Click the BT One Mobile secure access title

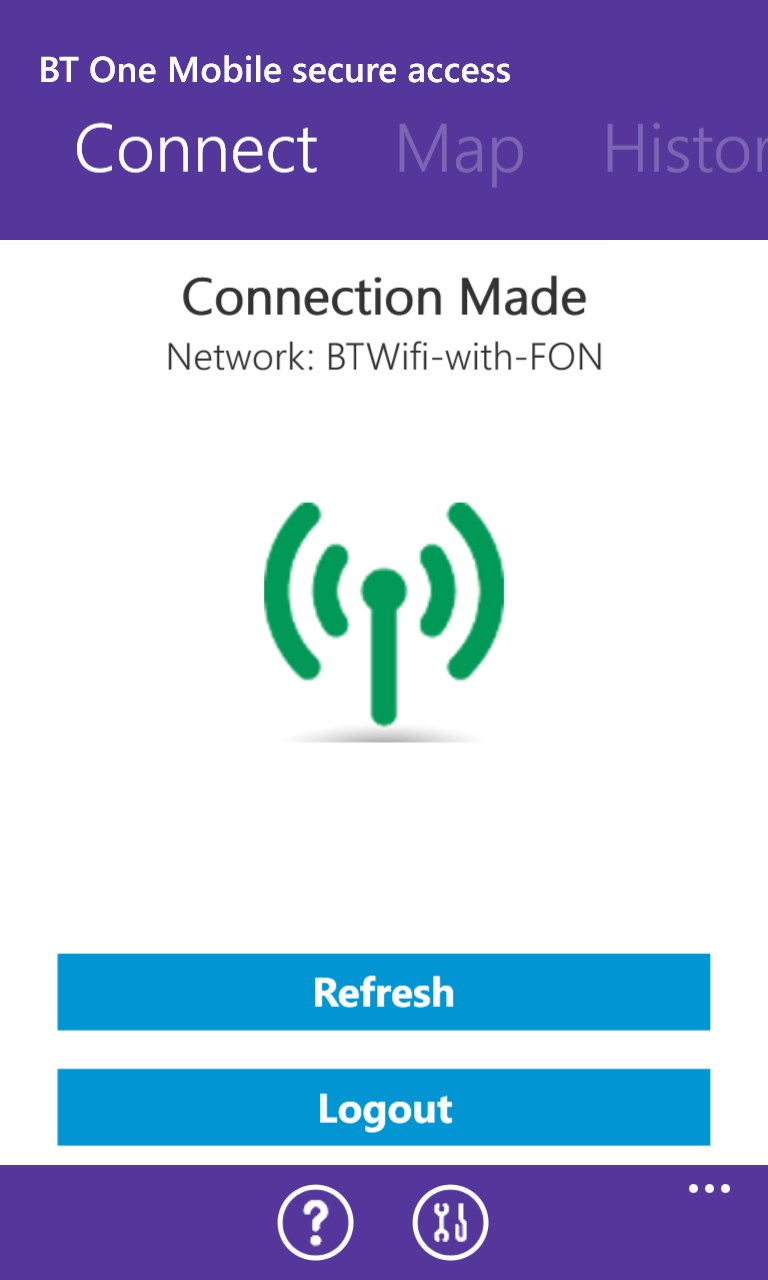pyautogui.click(x=276, y=70)
